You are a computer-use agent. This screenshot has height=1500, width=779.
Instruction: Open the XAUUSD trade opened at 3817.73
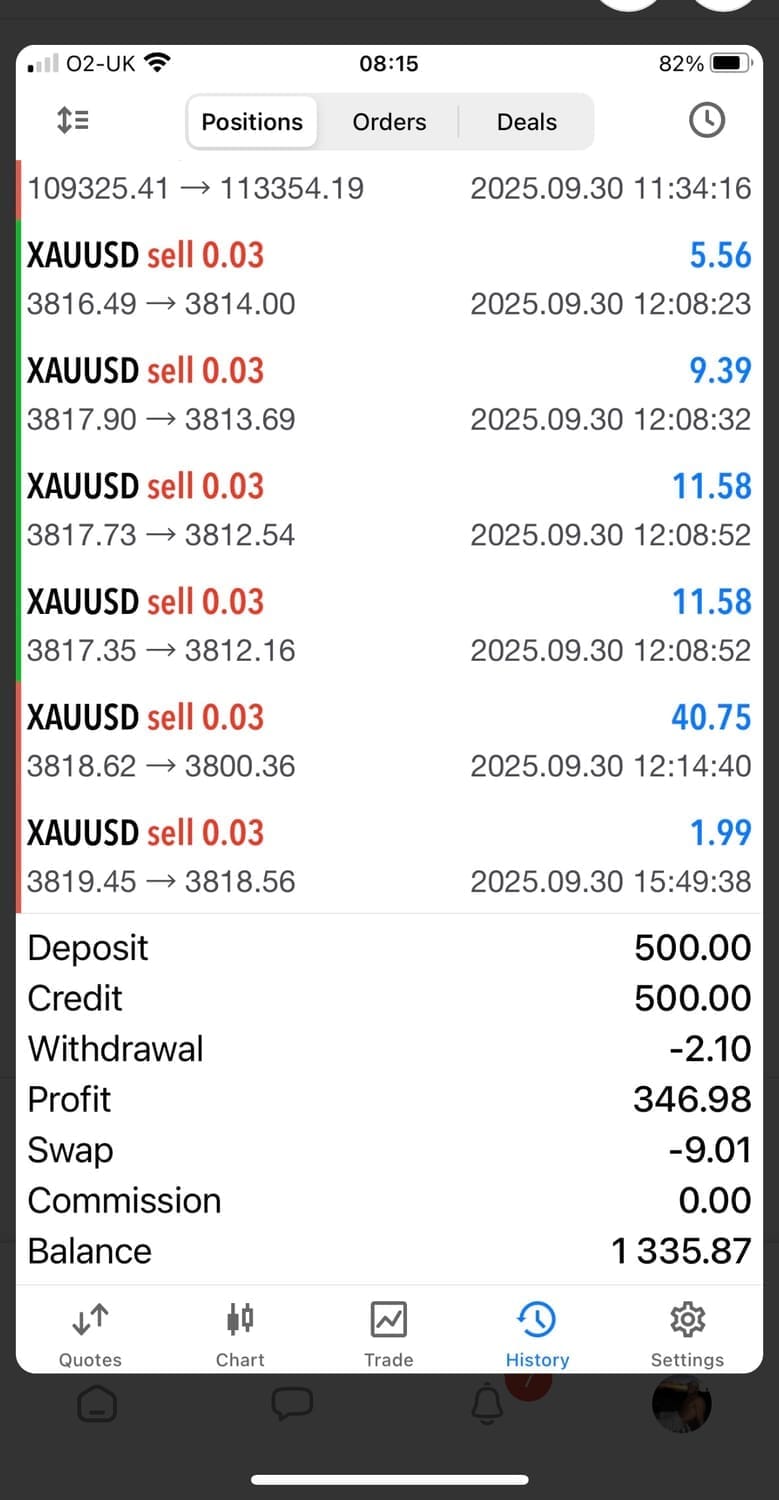point(389,510)
